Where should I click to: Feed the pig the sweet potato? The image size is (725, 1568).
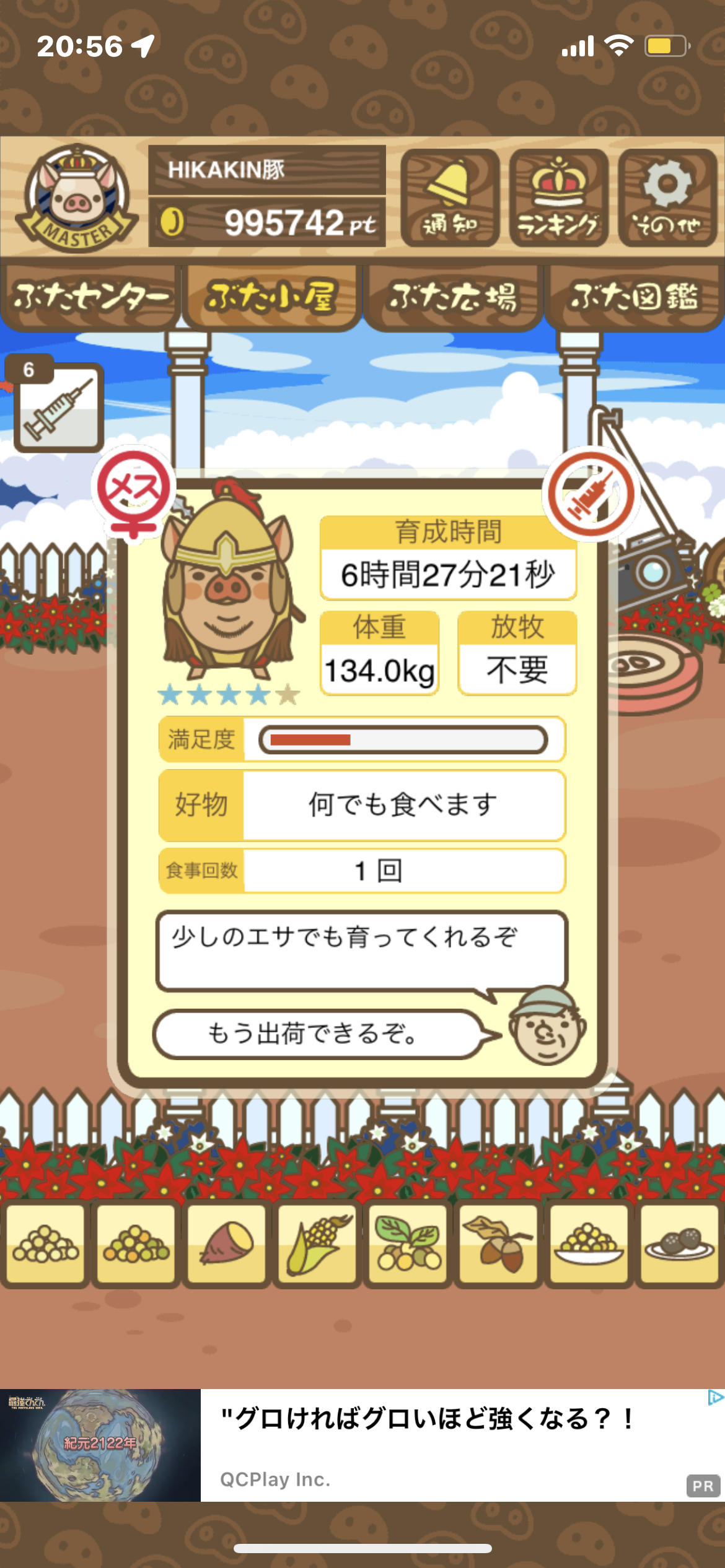click(226, 1244)
